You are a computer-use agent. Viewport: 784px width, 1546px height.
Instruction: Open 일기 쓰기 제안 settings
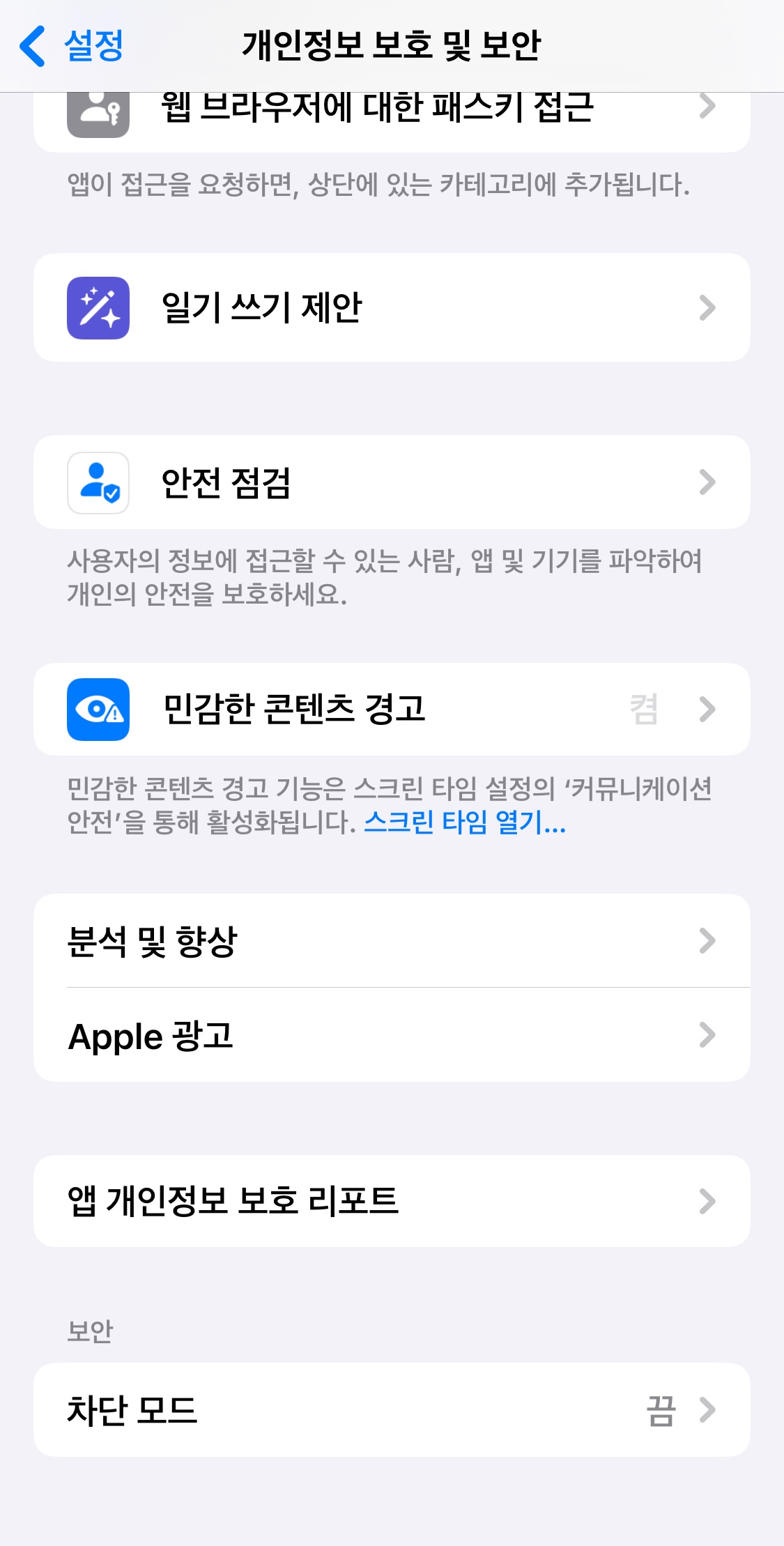coord(390,307)
